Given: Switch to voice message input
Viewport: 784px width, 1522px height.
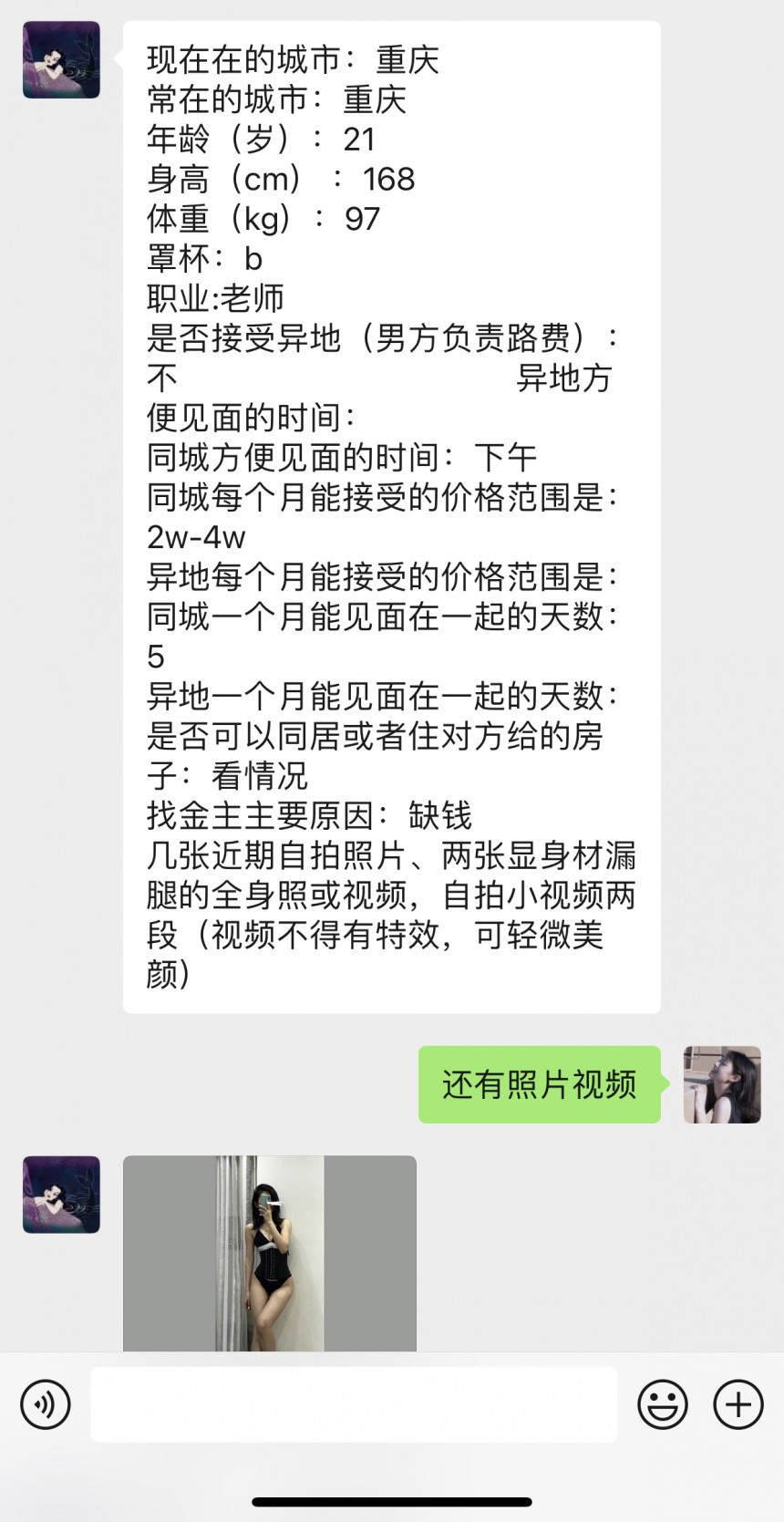Looking at the screenshot, I should [45, 1404].
